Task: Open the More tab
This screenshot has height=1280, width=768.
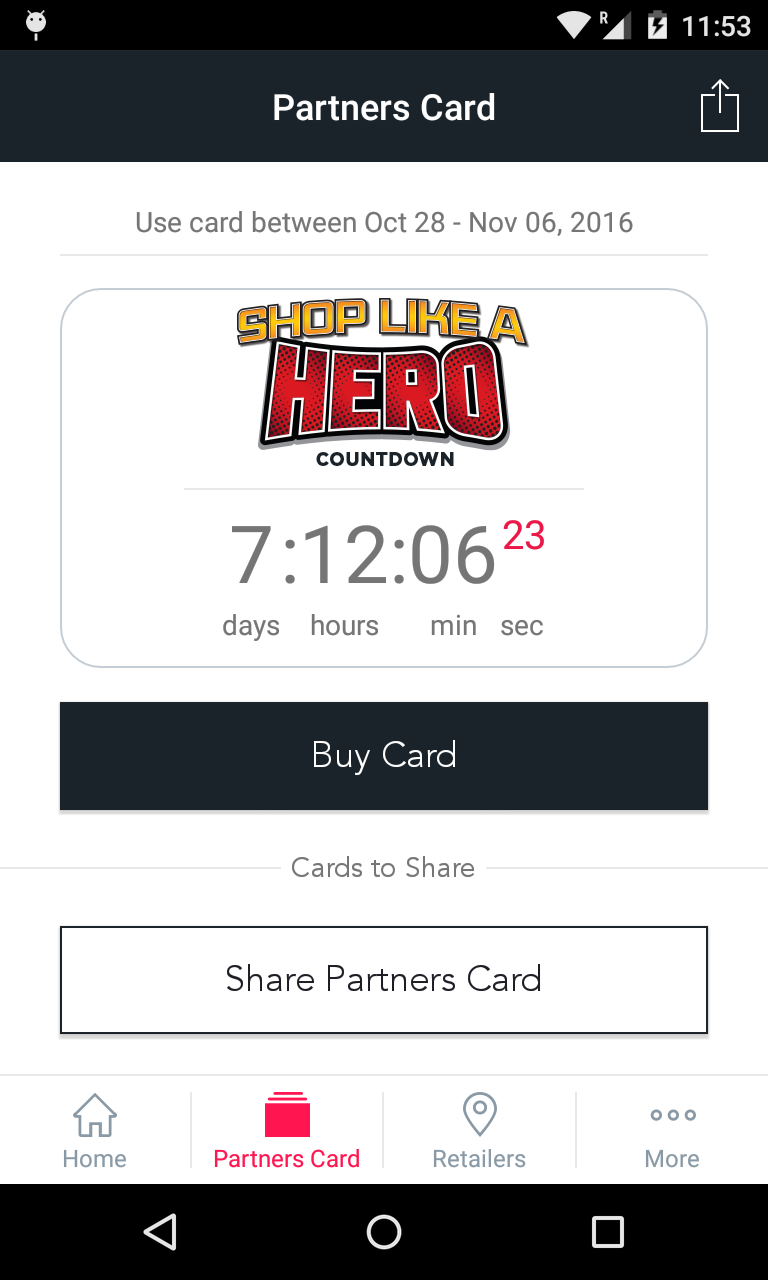Action: 672,1131
